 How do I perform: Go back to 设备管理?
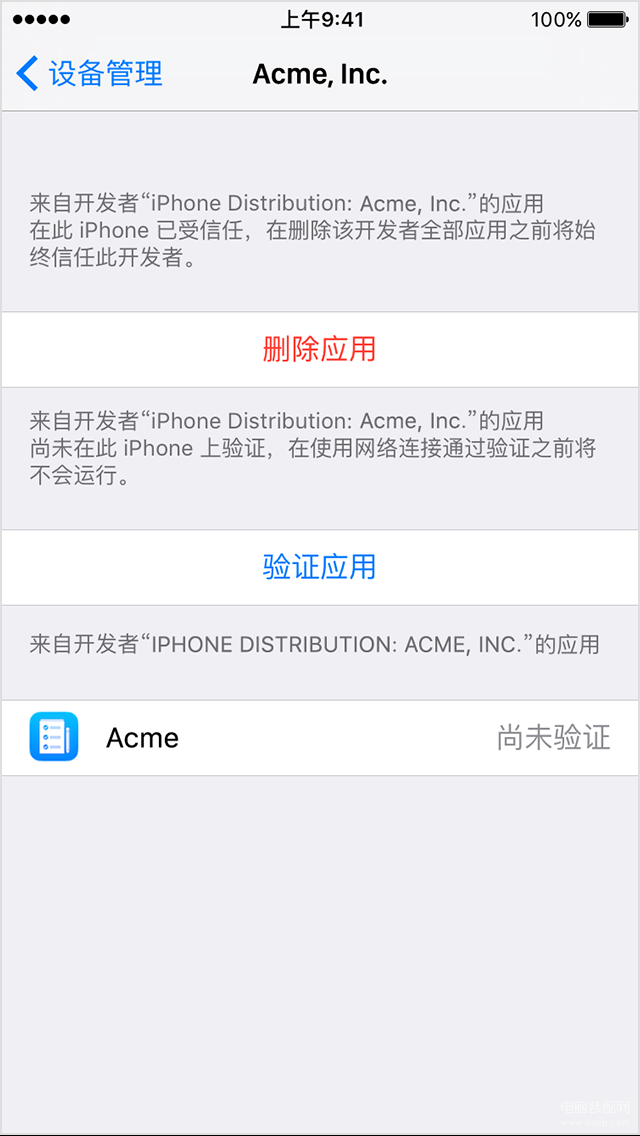[x=88, y=75]
